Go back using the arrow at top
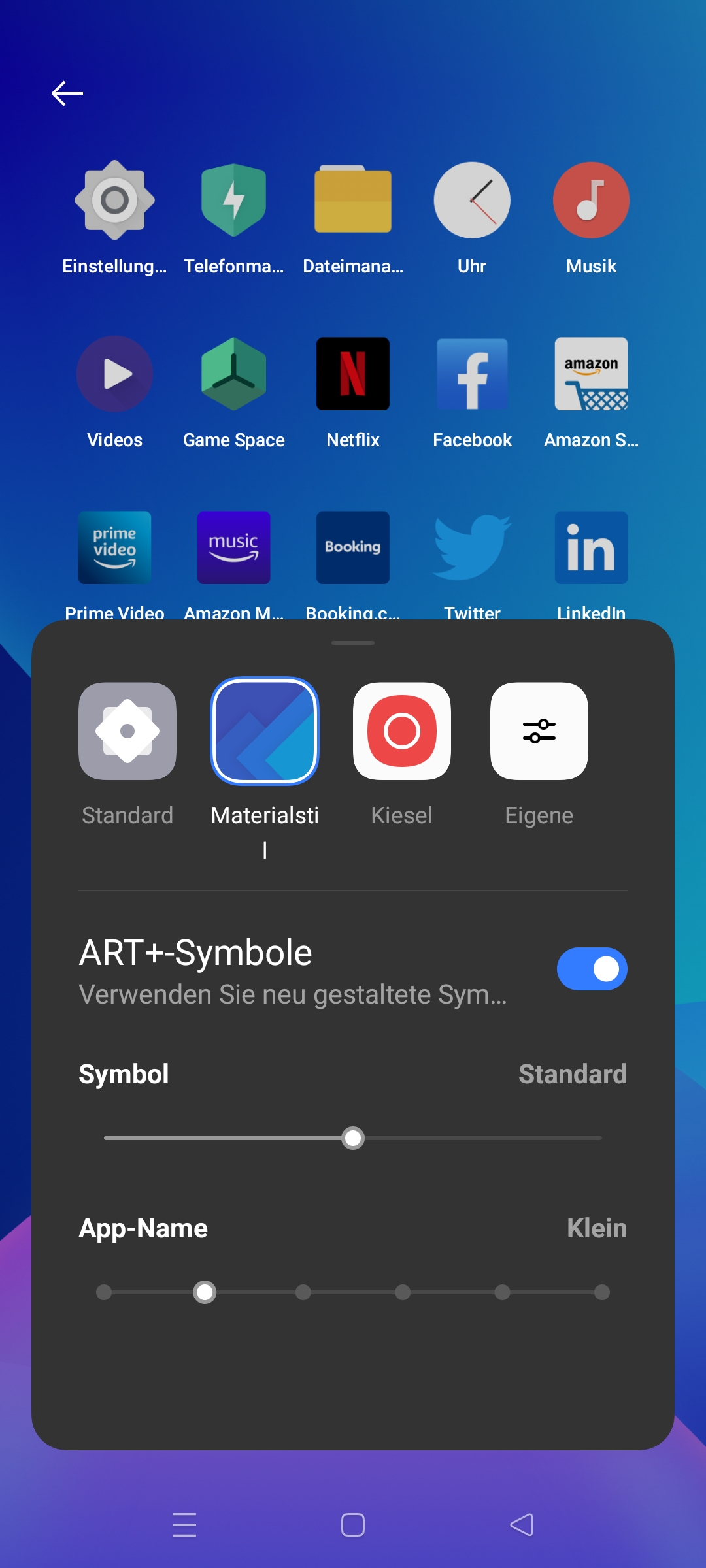The width and height of the screenshot is (706, 1568). coord(67,93)
